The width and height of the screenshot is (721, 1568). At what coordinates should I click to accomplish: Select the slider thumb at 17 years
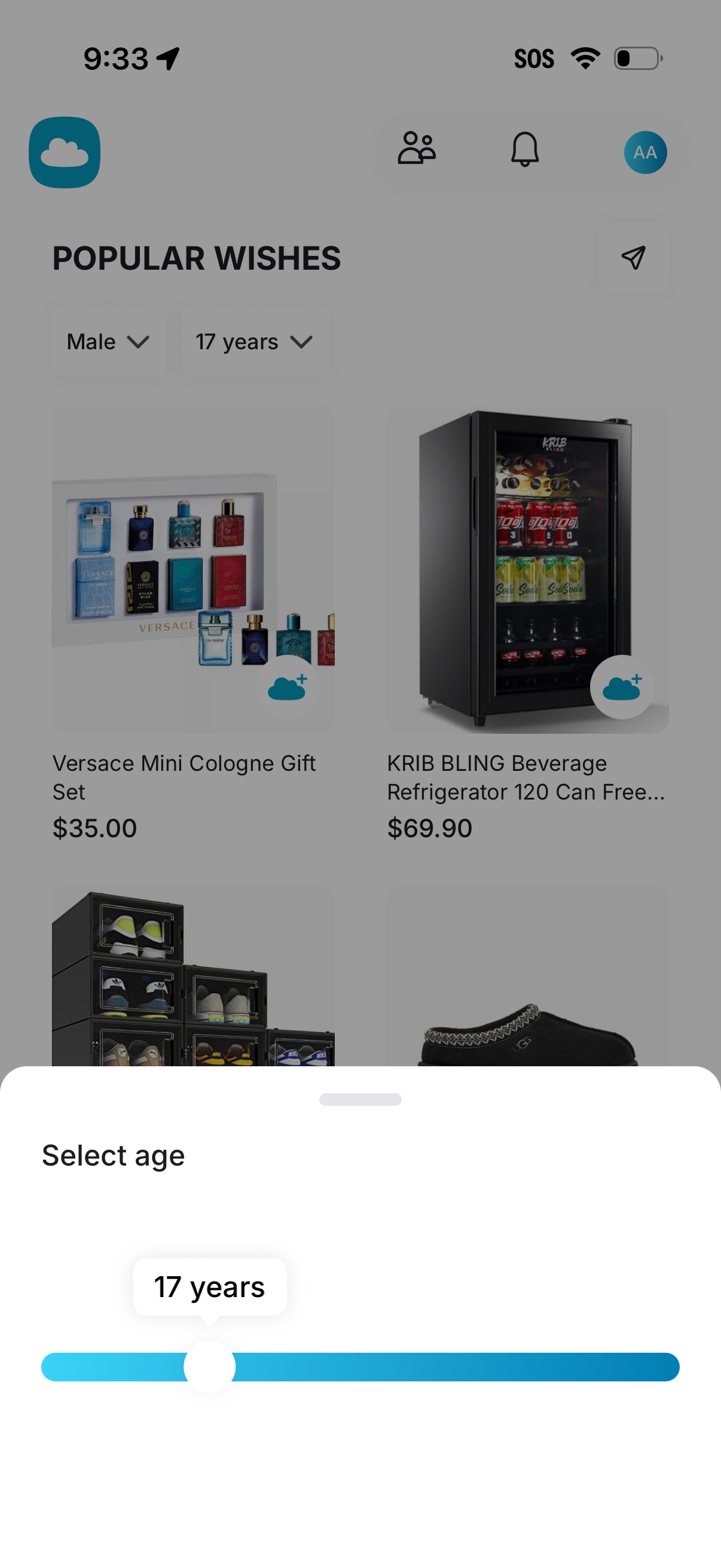(209, 1366)
